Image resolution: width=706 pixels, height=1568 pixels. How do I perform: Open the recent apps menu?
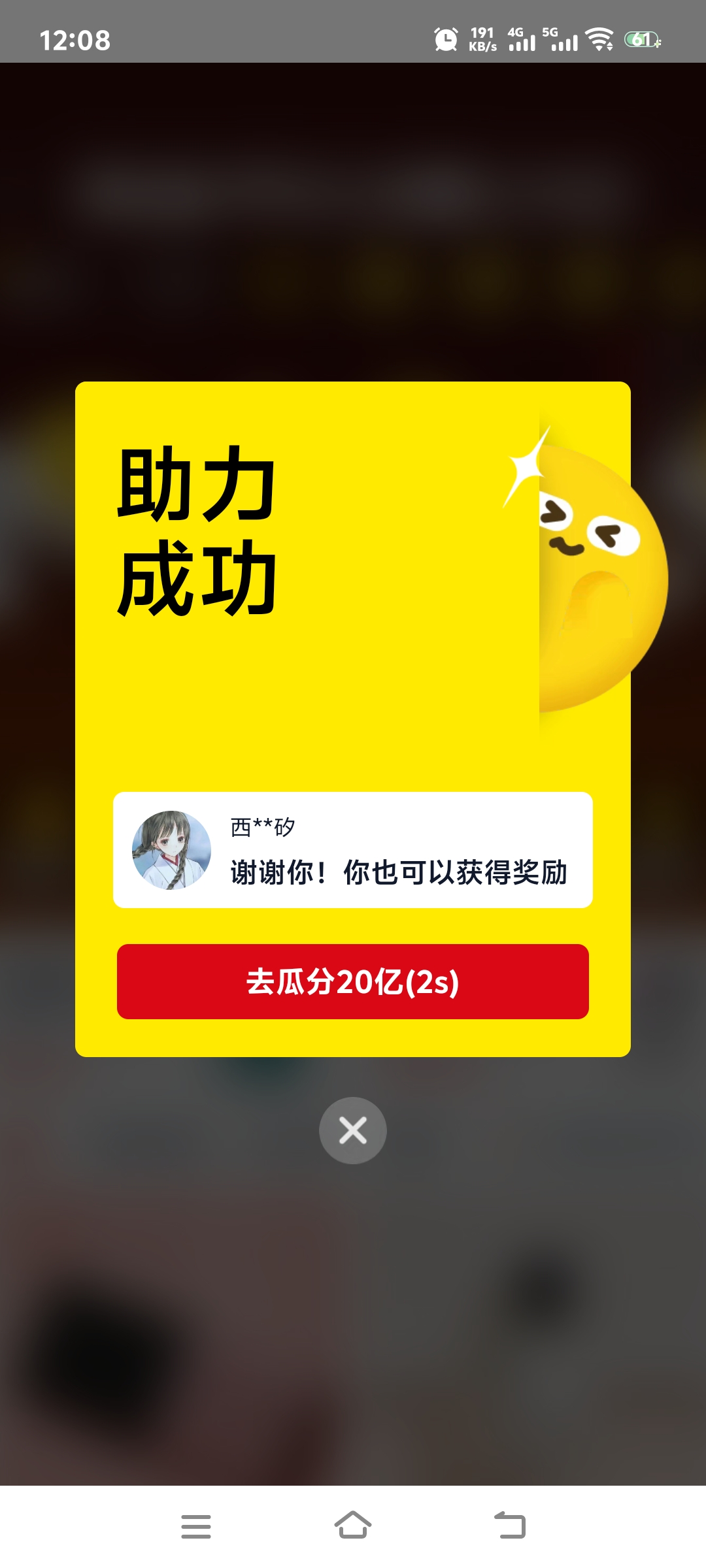click(x=196, y=1526)
